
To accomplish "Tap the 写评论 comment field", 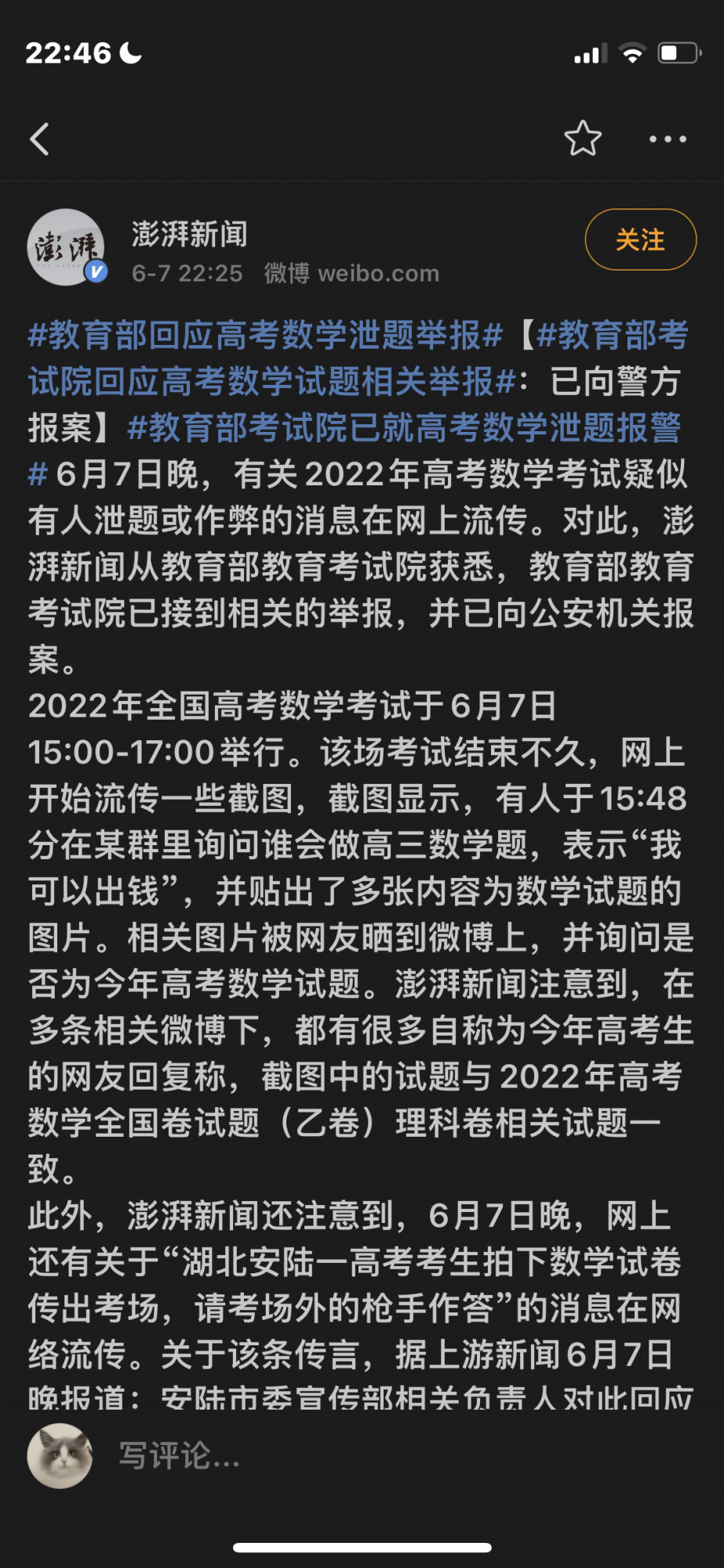I will pos(180,1456).
